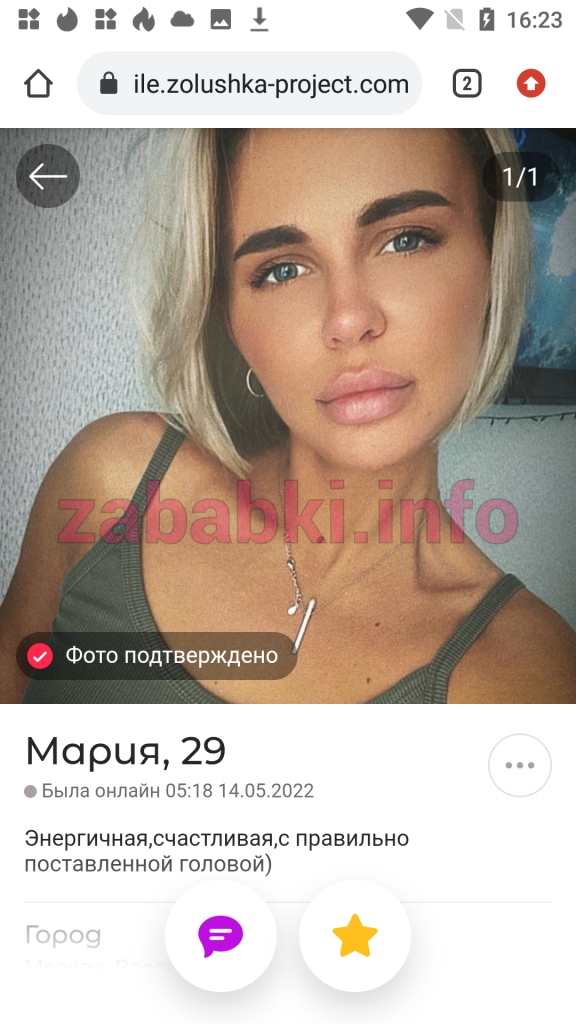
Task: Tap the address bar with zolushka-project.com
Action: pos(249,84)
